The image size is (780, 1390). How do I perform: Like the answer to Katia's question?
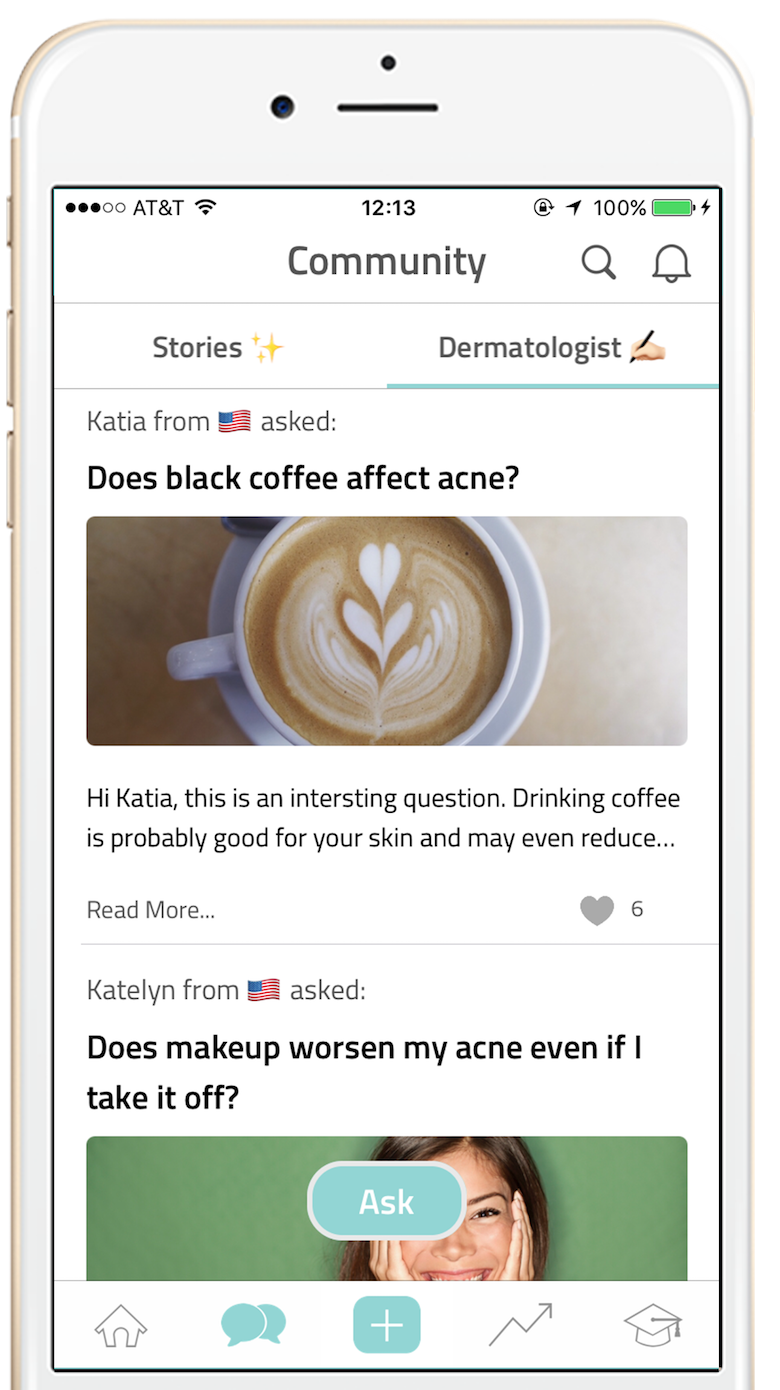pyautogui.click(x=597, y=910)
